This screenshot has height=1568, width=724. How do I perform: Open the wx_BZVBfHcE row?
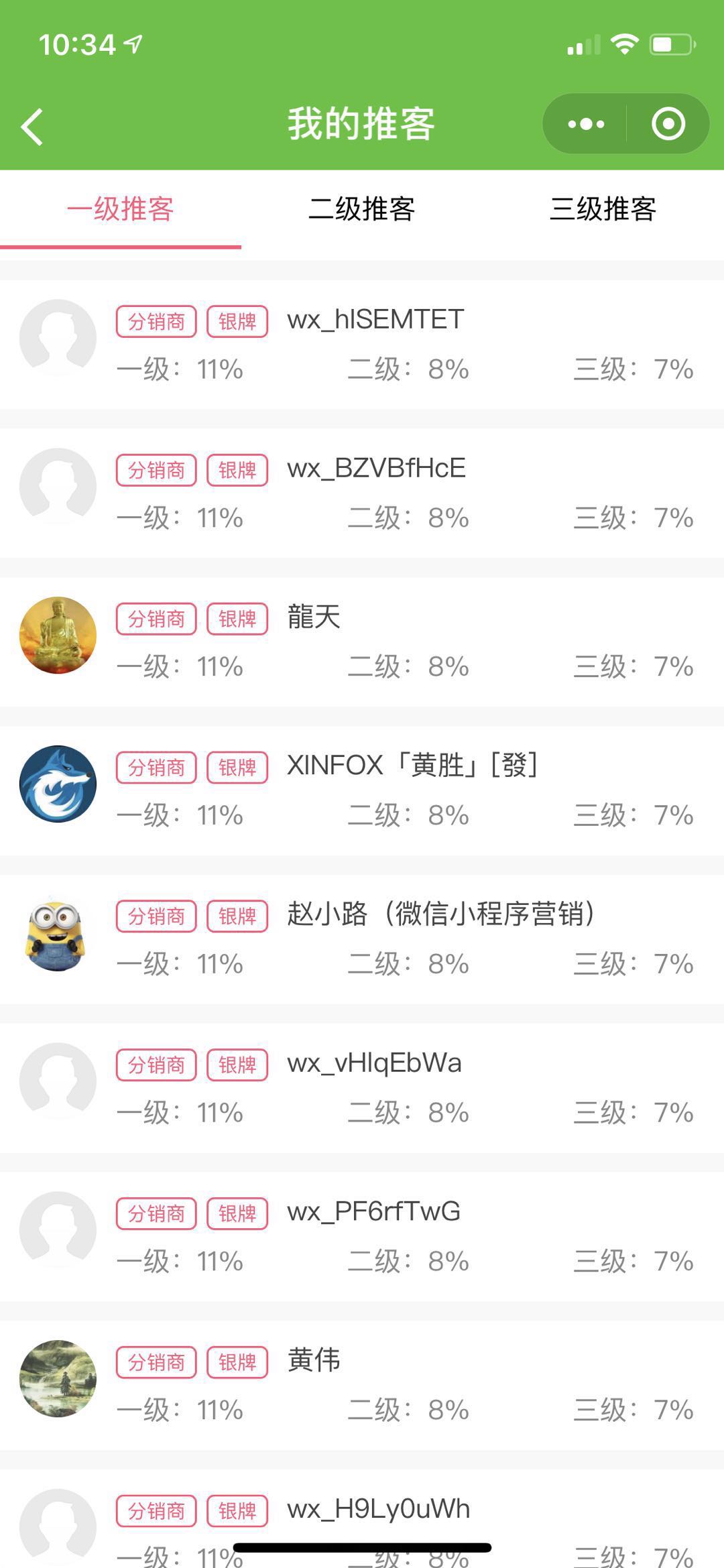click(362, 493)
